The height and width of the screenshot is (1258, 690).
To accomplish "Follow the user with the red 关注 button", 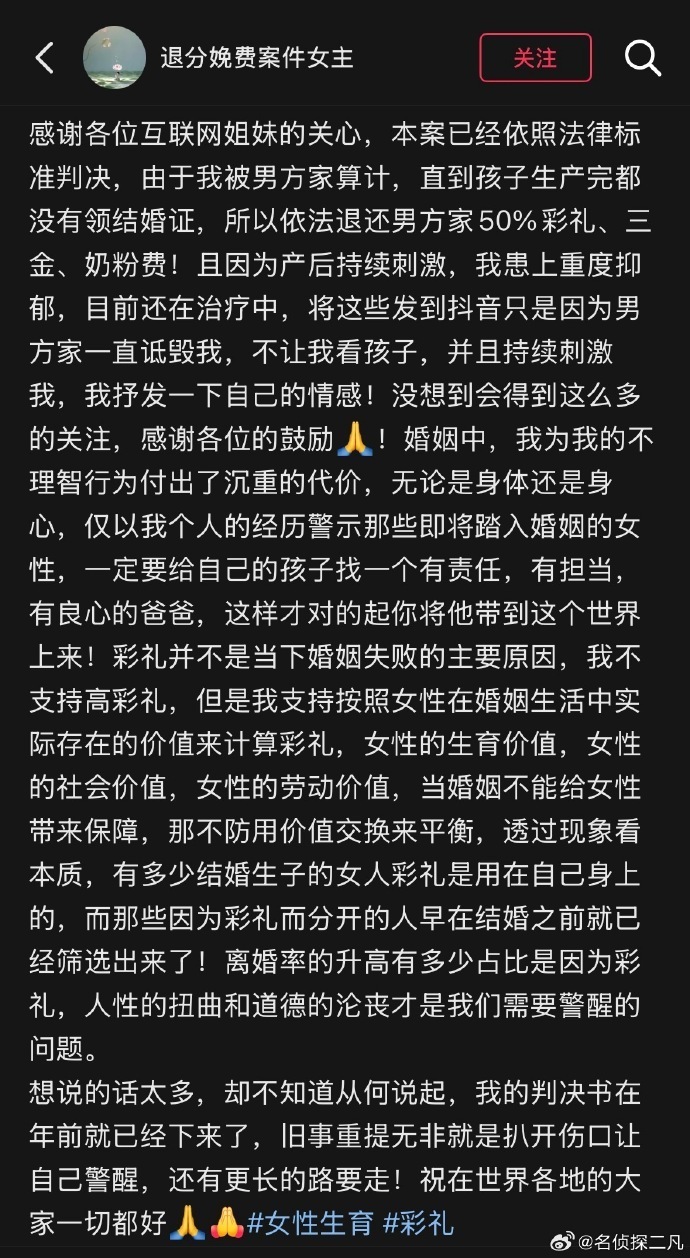I will click(x=535, y=58).
